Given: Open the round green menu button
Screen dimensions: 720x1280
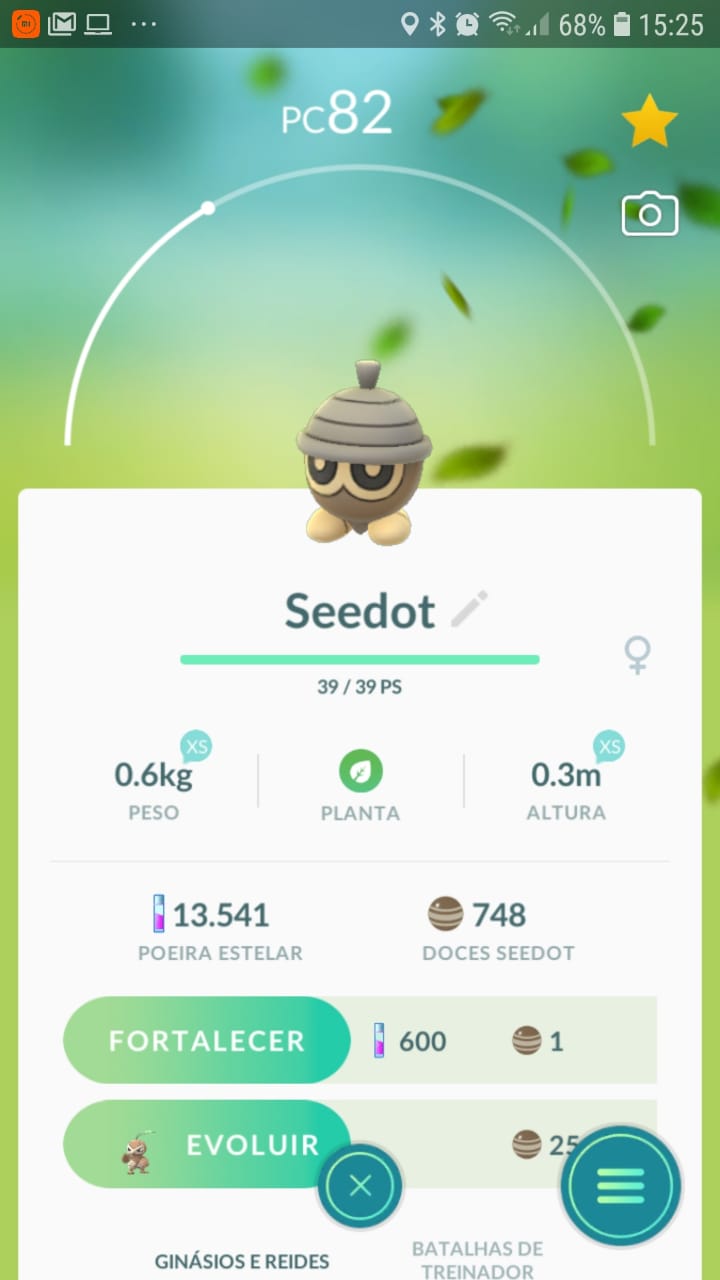Looking at the screenshot, I should point(621,1186).
